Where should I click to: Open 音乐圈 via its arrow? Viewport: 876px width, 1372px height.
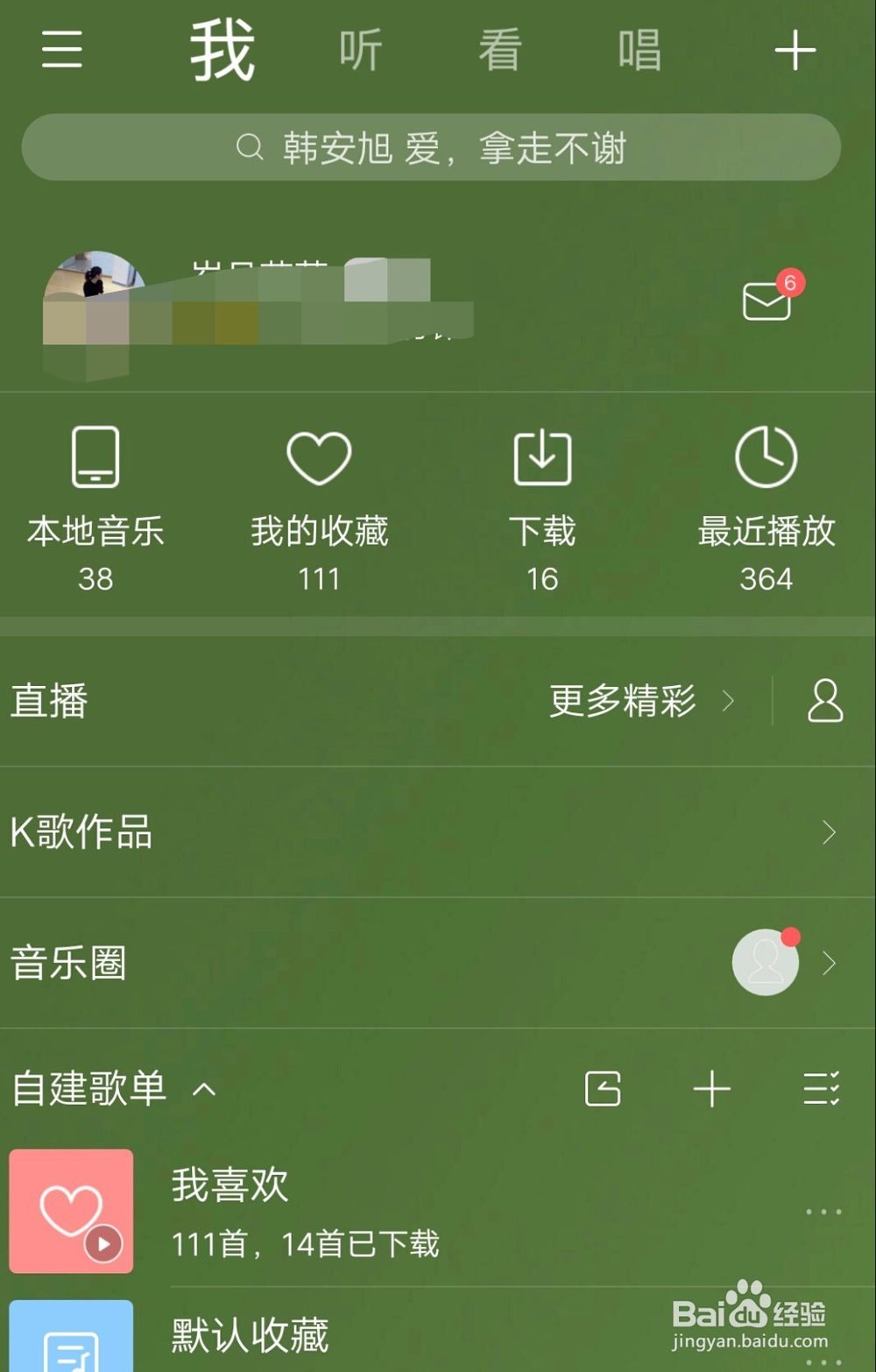[x=830, y=964]
